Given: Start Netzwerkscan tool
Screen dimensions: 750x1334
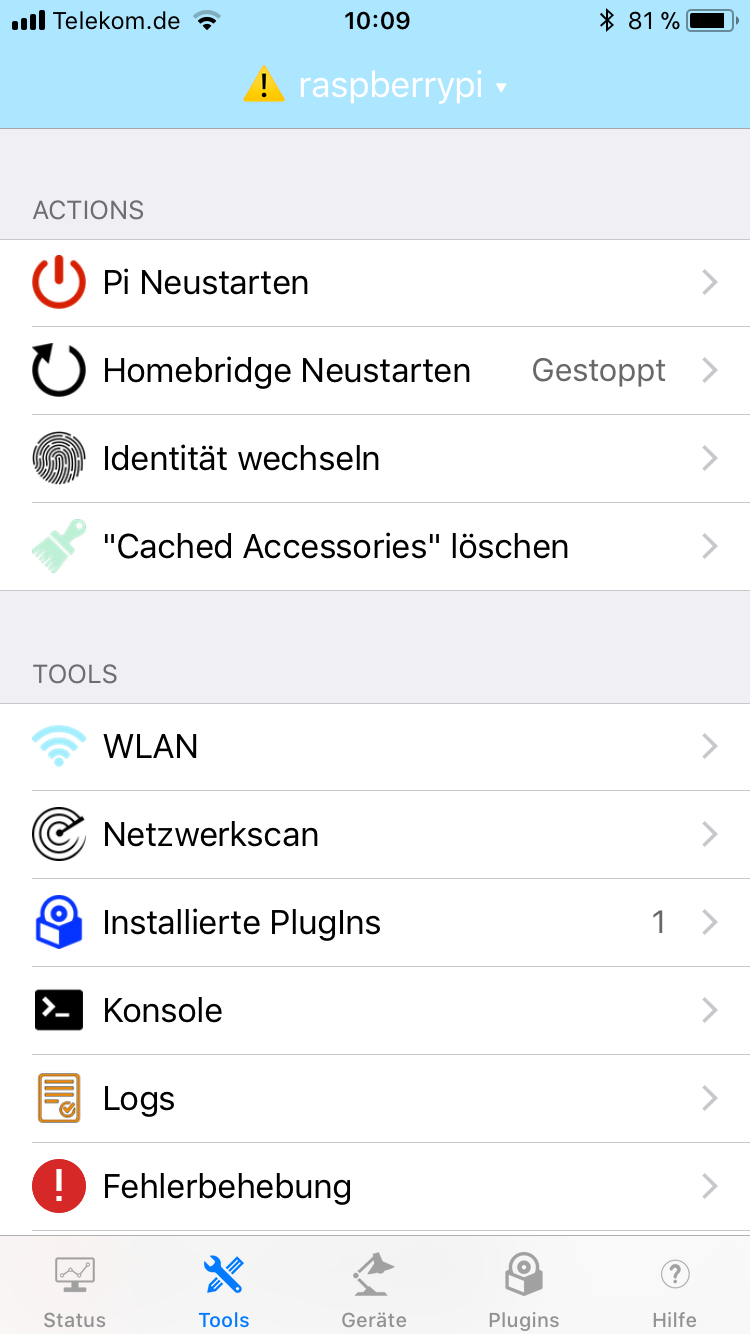Looking at the screenshot, I should point(375,835).
